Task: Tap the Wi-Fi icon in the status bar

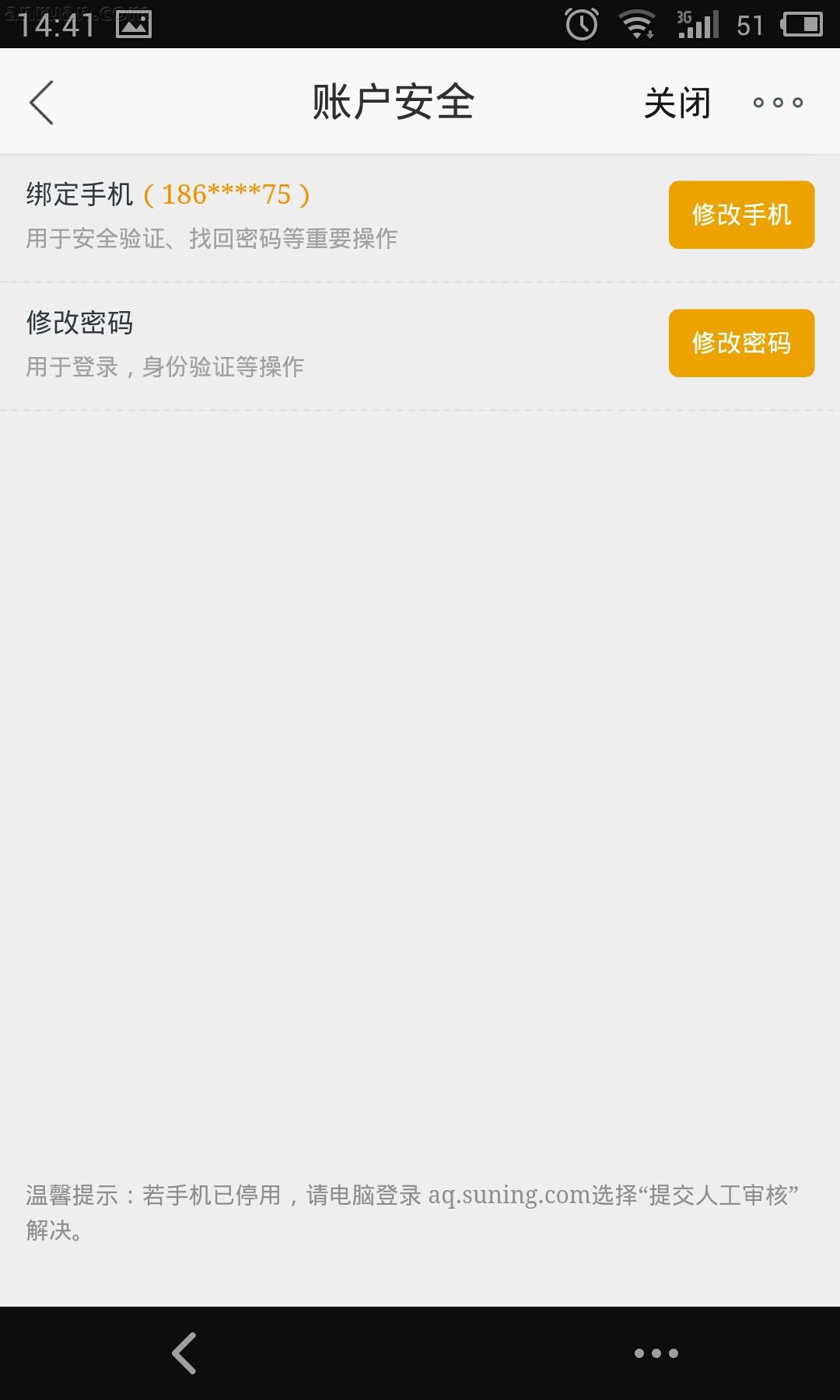Action: click(x=638, y=23)
